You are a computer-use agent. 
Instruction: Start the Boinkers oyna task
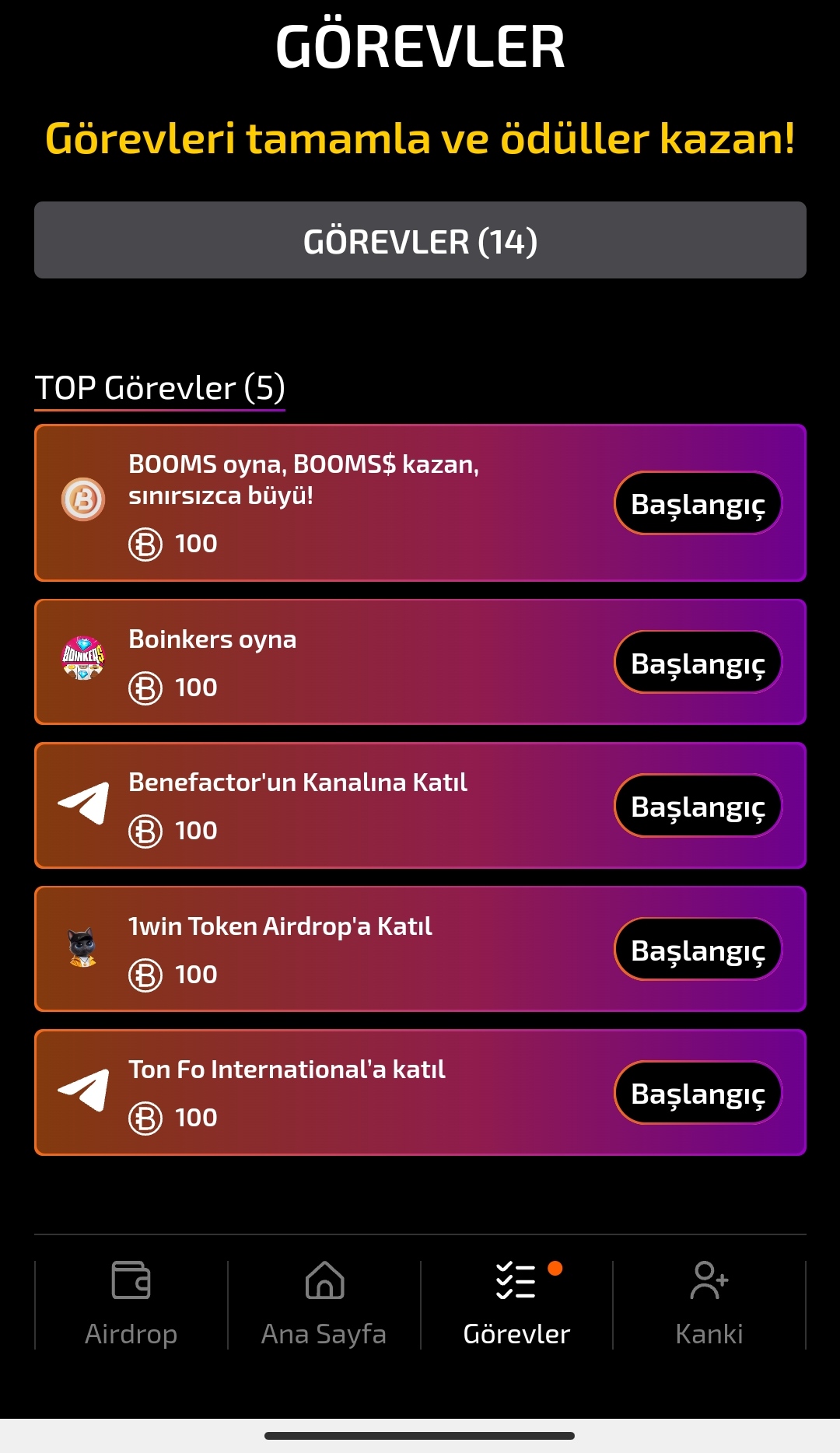(698, 662)
